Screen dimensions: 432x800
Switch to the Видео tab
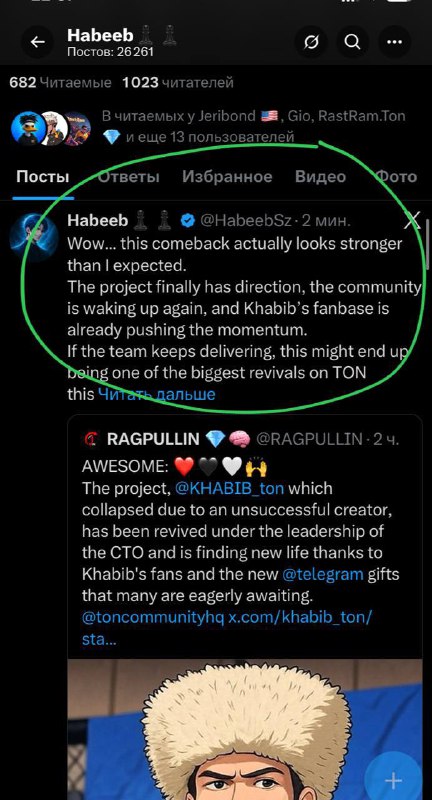point(320,177)
